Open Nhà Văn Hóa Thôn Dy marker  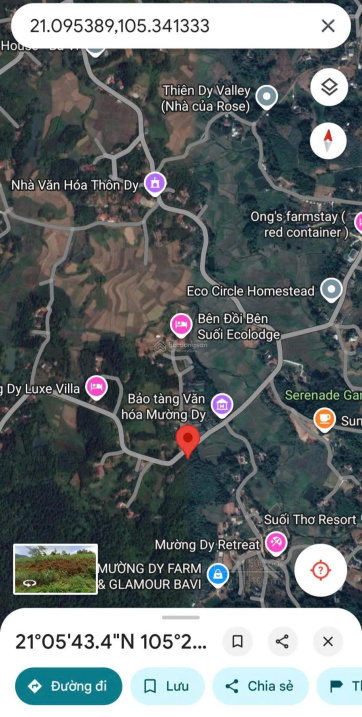[x=155, y=185]
